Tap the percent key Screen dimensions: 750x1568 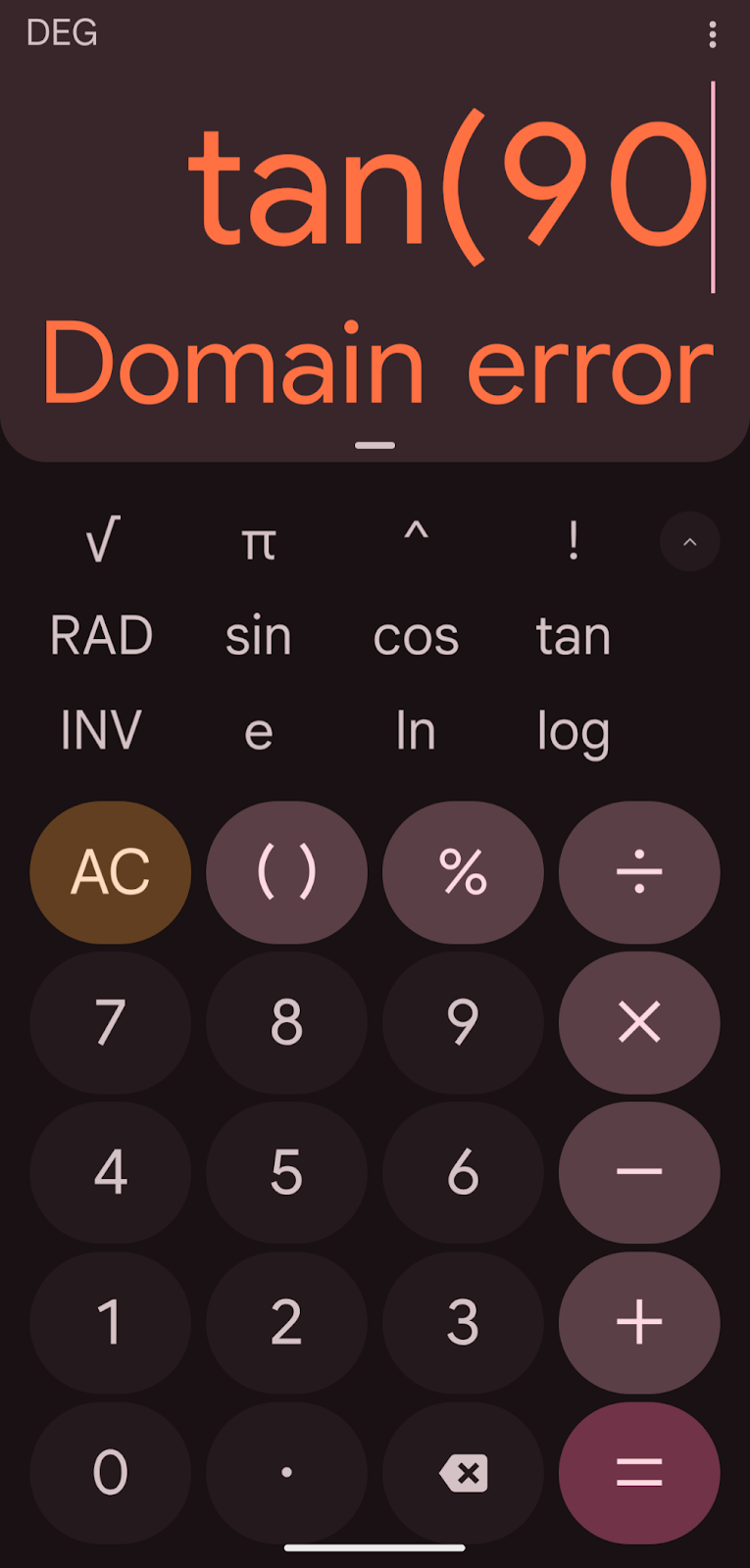tap(463, 872)
